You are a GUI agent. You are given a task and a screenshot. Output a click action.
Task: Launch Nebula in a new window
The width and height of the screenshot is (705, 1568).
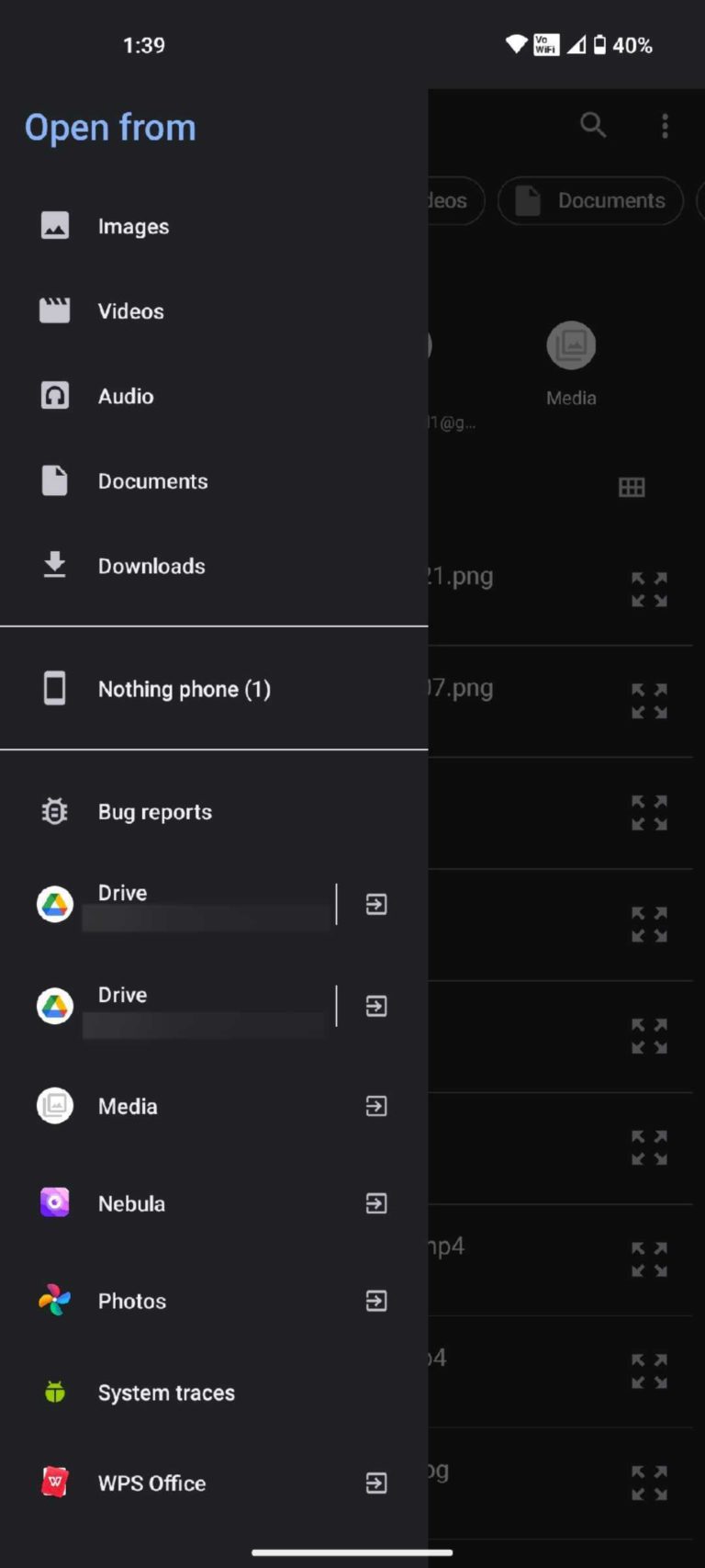(x=375, y=1203)
